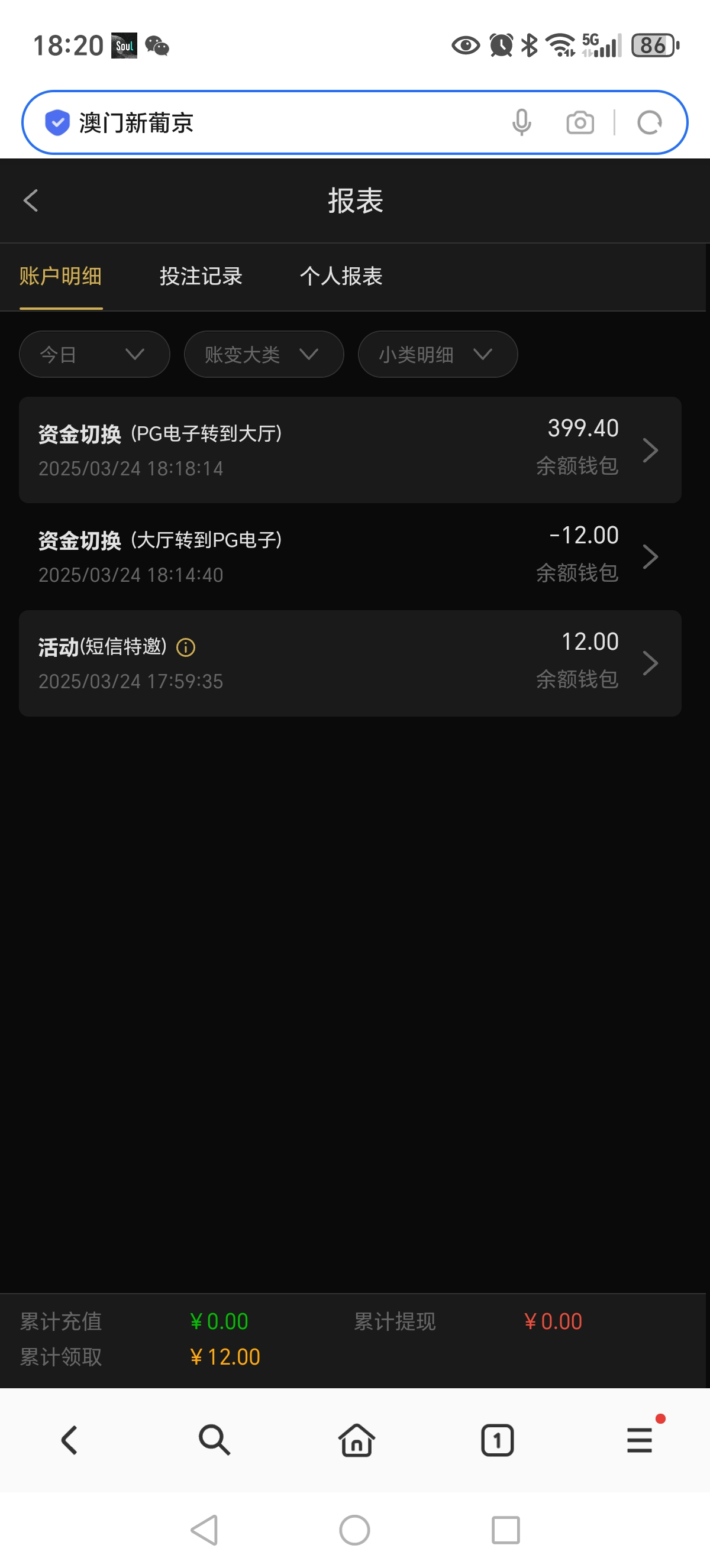This screenshot has height=1568, width=710.
Task: Tap the info icon beside 活动(短信特邀)
Action: point(186,647)
